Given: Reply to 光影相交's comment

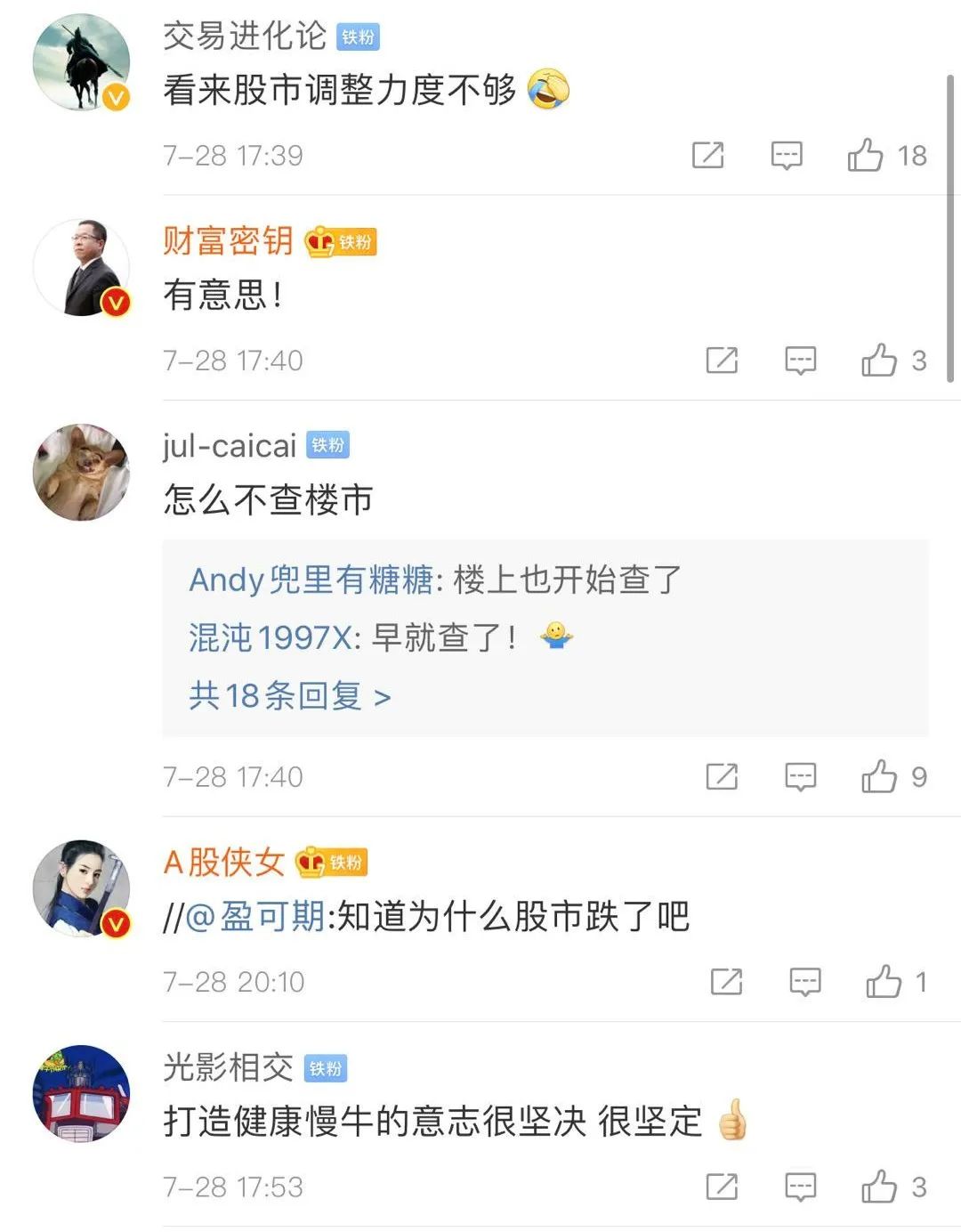Looking at the screenshot, I should 801,1187.
